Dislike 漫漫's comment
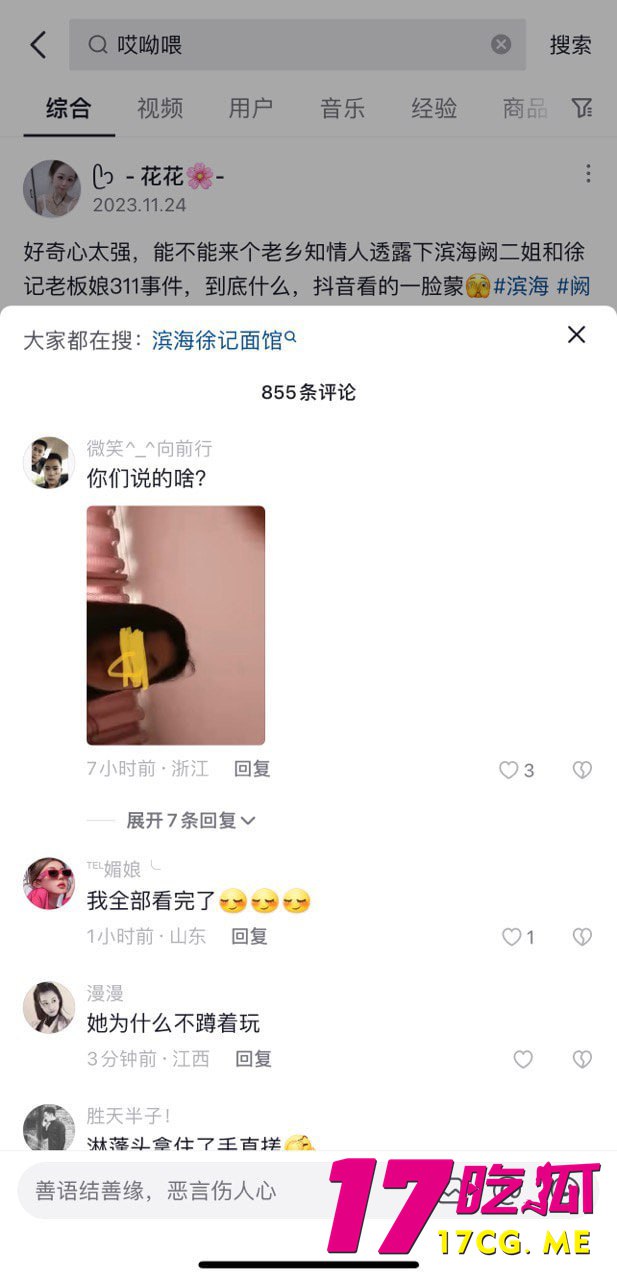 coord(582,1059)
